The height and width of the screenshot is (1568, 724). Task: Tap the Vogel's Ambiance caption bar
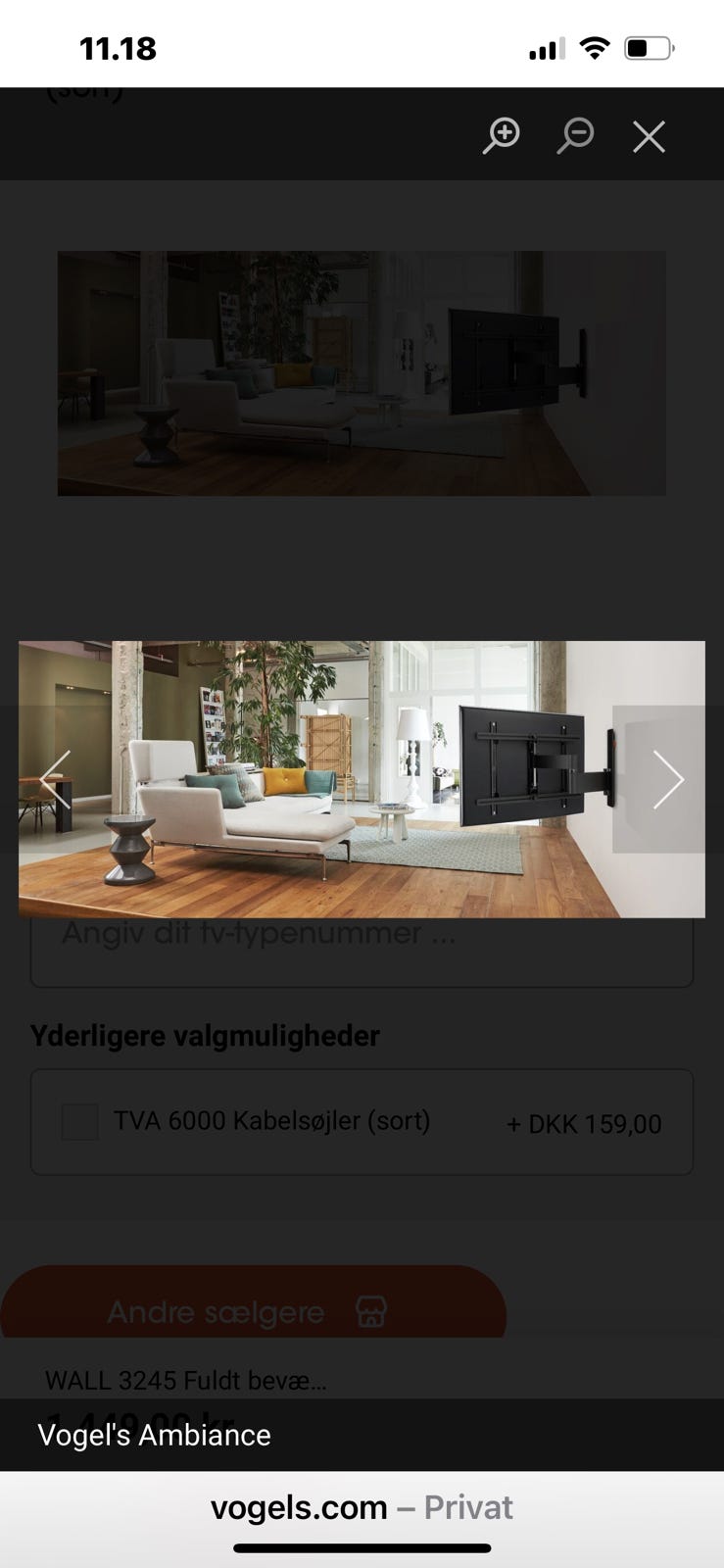pyautogui.click(x=154, y=1435)
